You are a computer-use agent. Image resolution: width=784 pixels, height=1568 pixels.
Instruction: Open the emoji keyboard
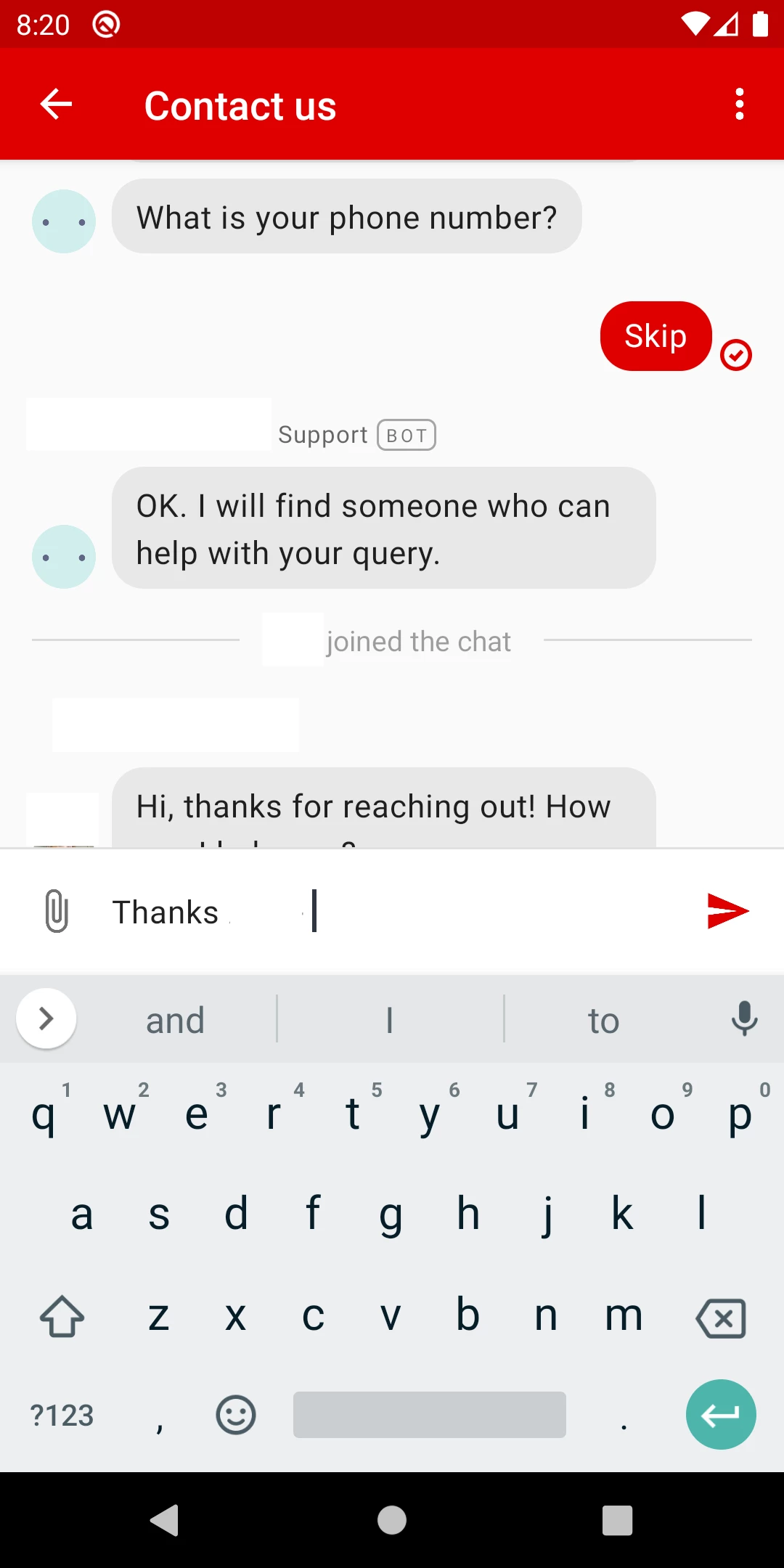236,1415
